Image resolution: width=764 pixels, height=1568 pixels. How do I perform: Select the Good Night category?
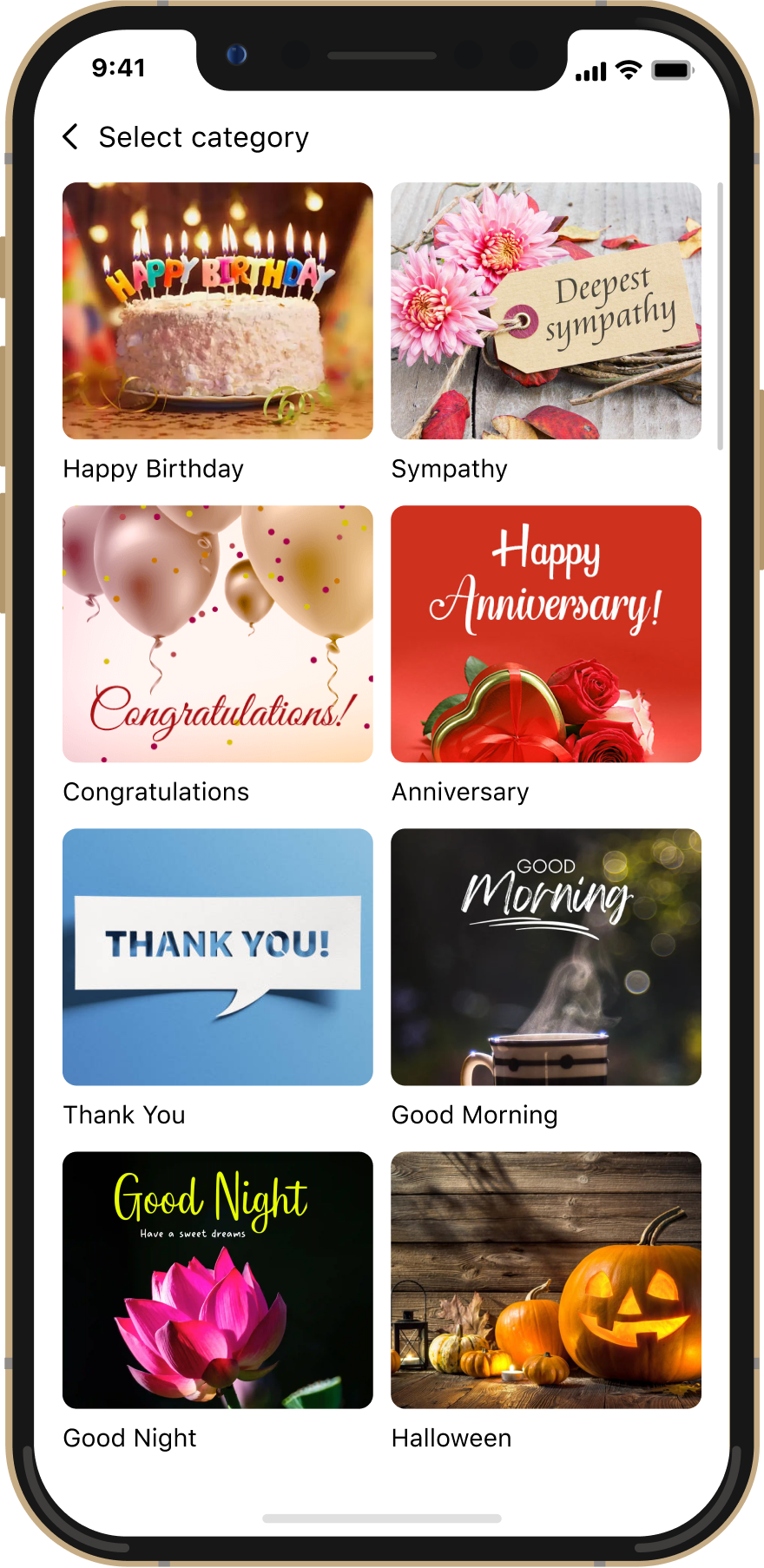pos(217,1280)
